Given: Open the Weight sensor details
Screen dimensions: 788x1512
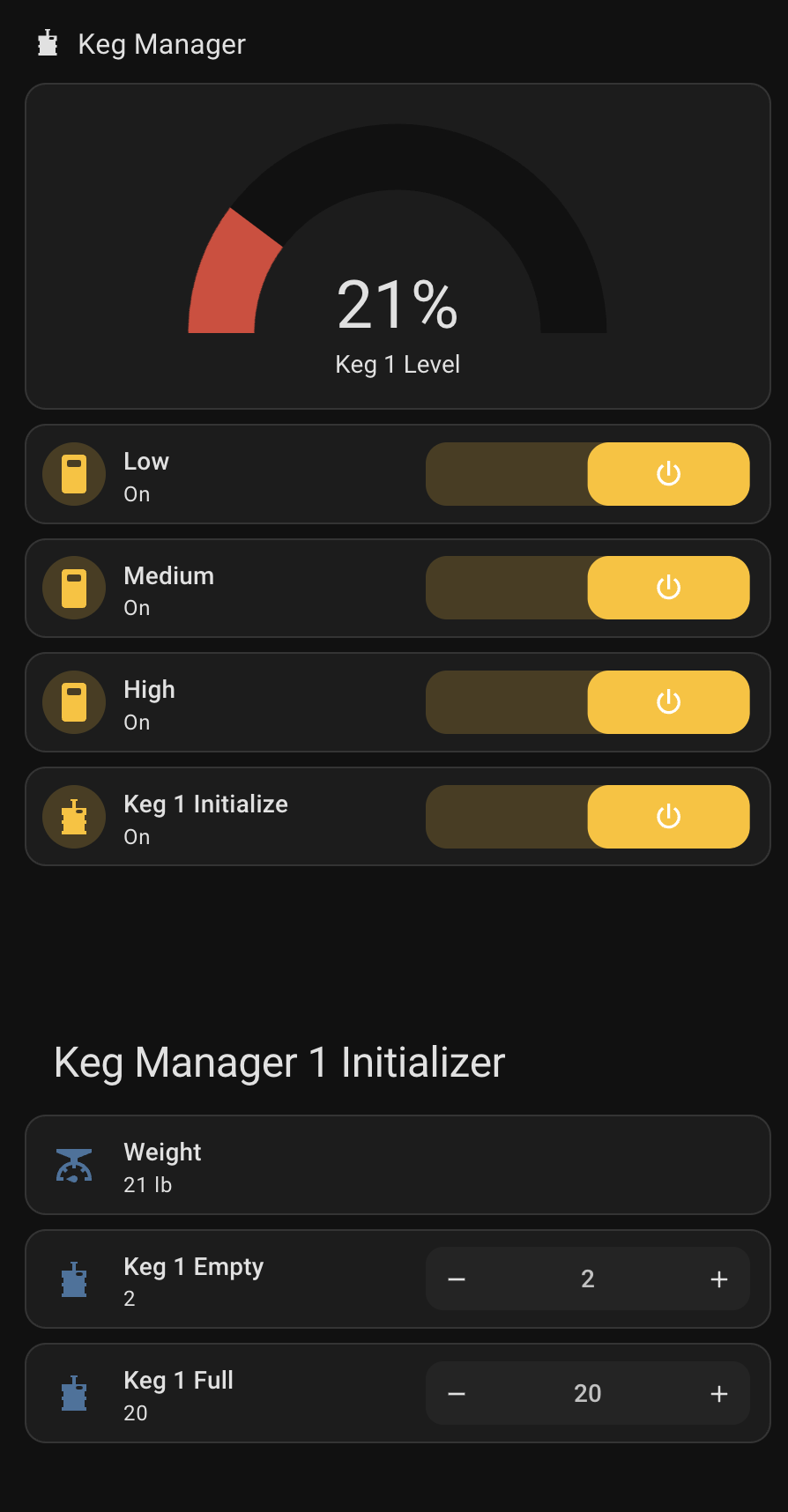Looking at the screenshot, I should coord(398,1165).
